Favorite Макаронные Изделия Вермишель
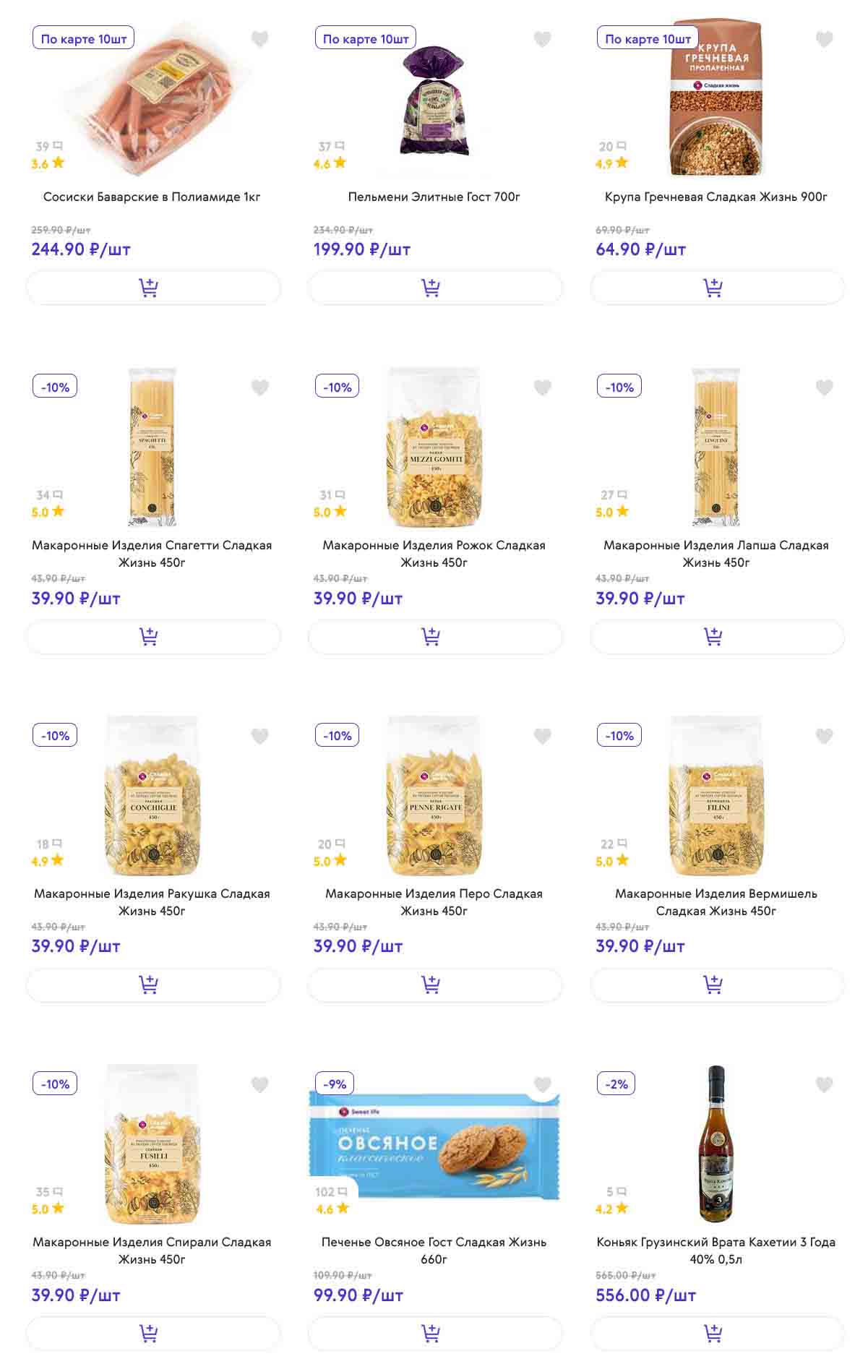 [824, 736]
